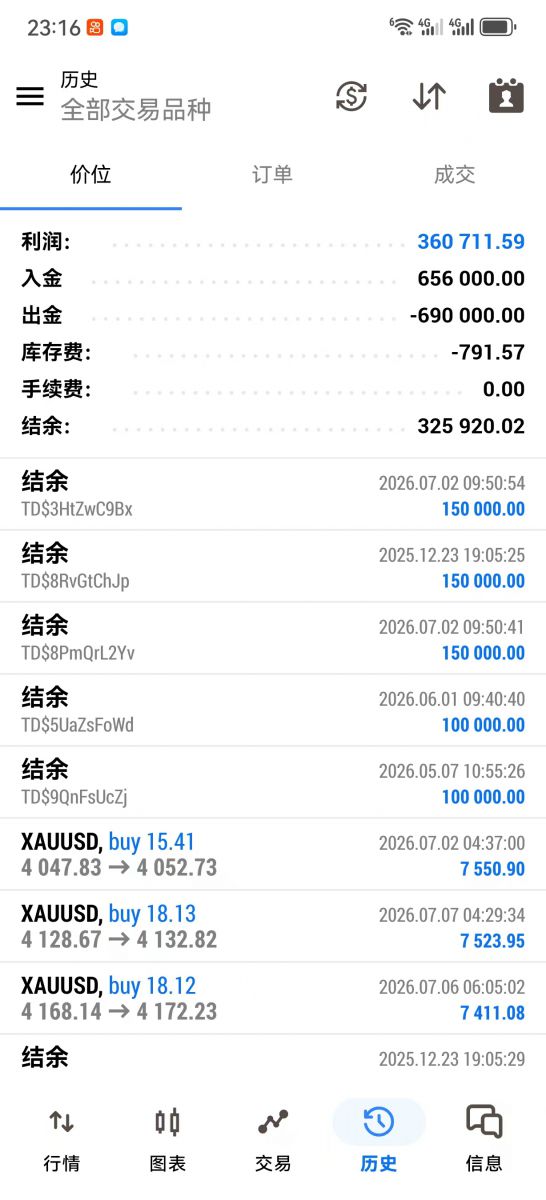
Task: Open the calendar date range icon
Action: tap(506, 96)
